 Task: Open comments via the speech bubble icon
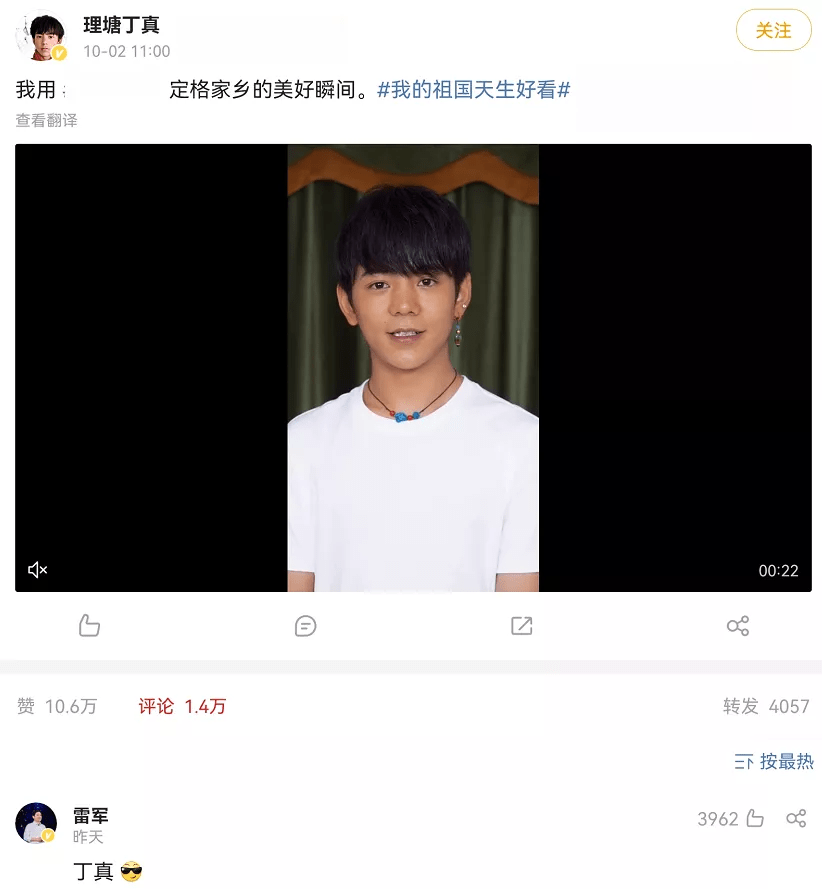tap(305, 625)
